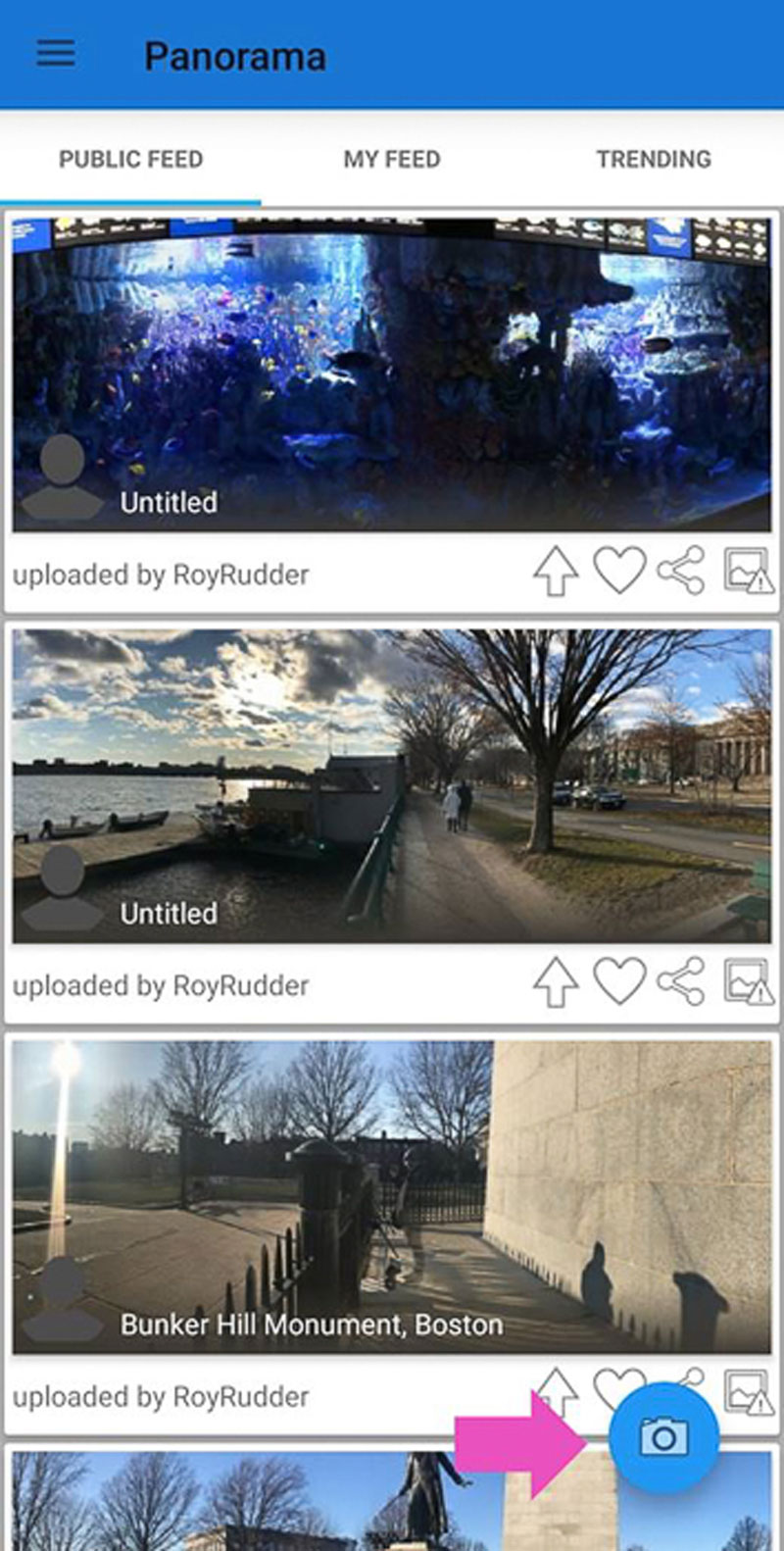Switch to the My Feed tab
784x1551 pixels.
tap(391, 159)
